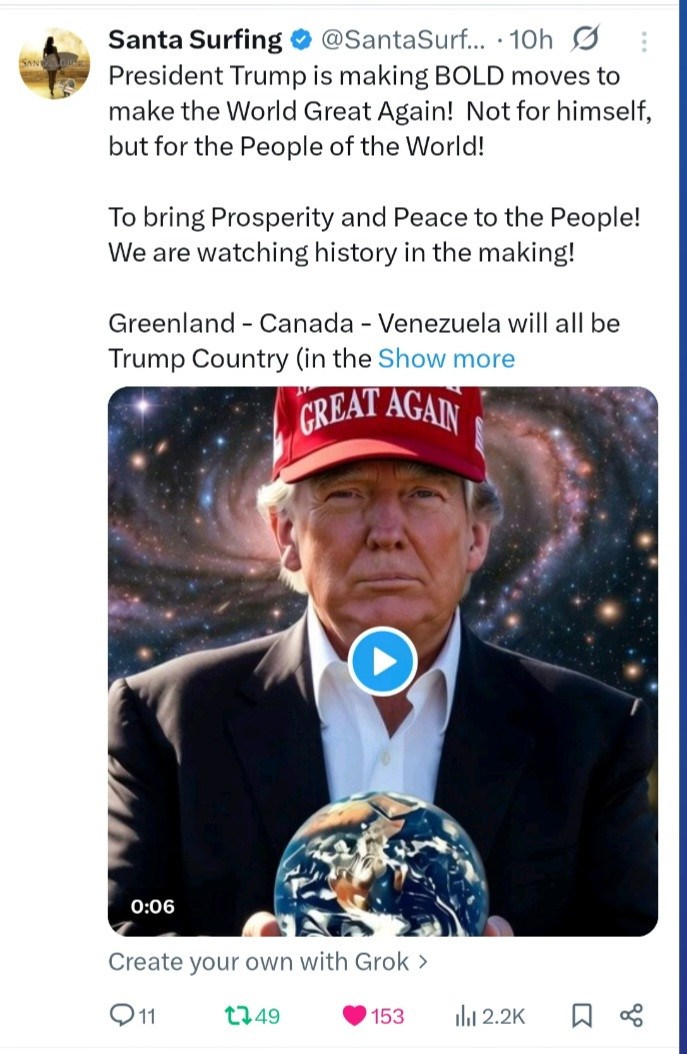The image size is (687, 1054).
Task: Open the Grok icon on this post
Action: click(585, 40)
